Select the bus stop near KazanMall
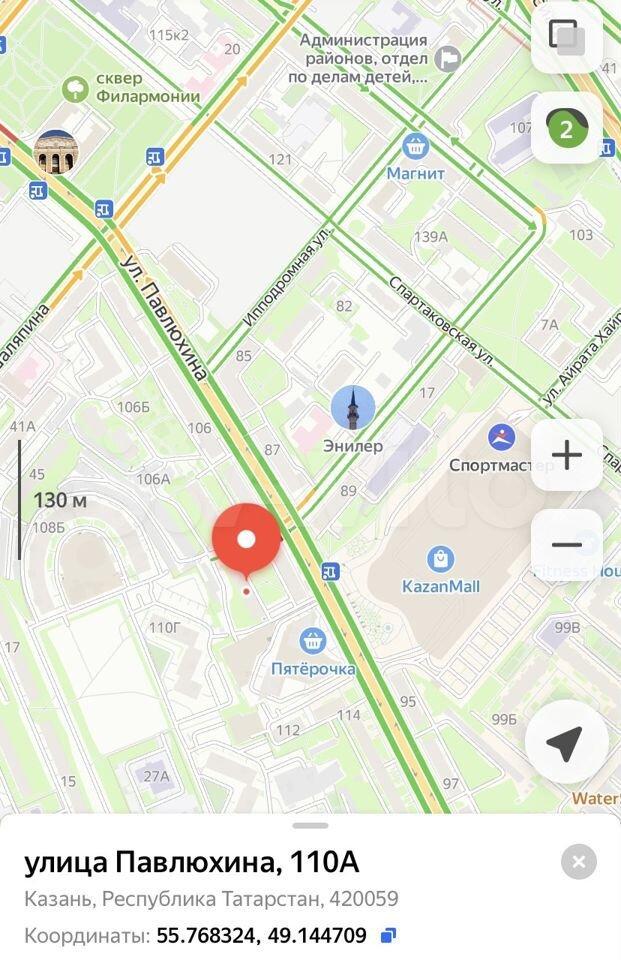This screenshot has width=621, height=960. [x=330, y=571]
